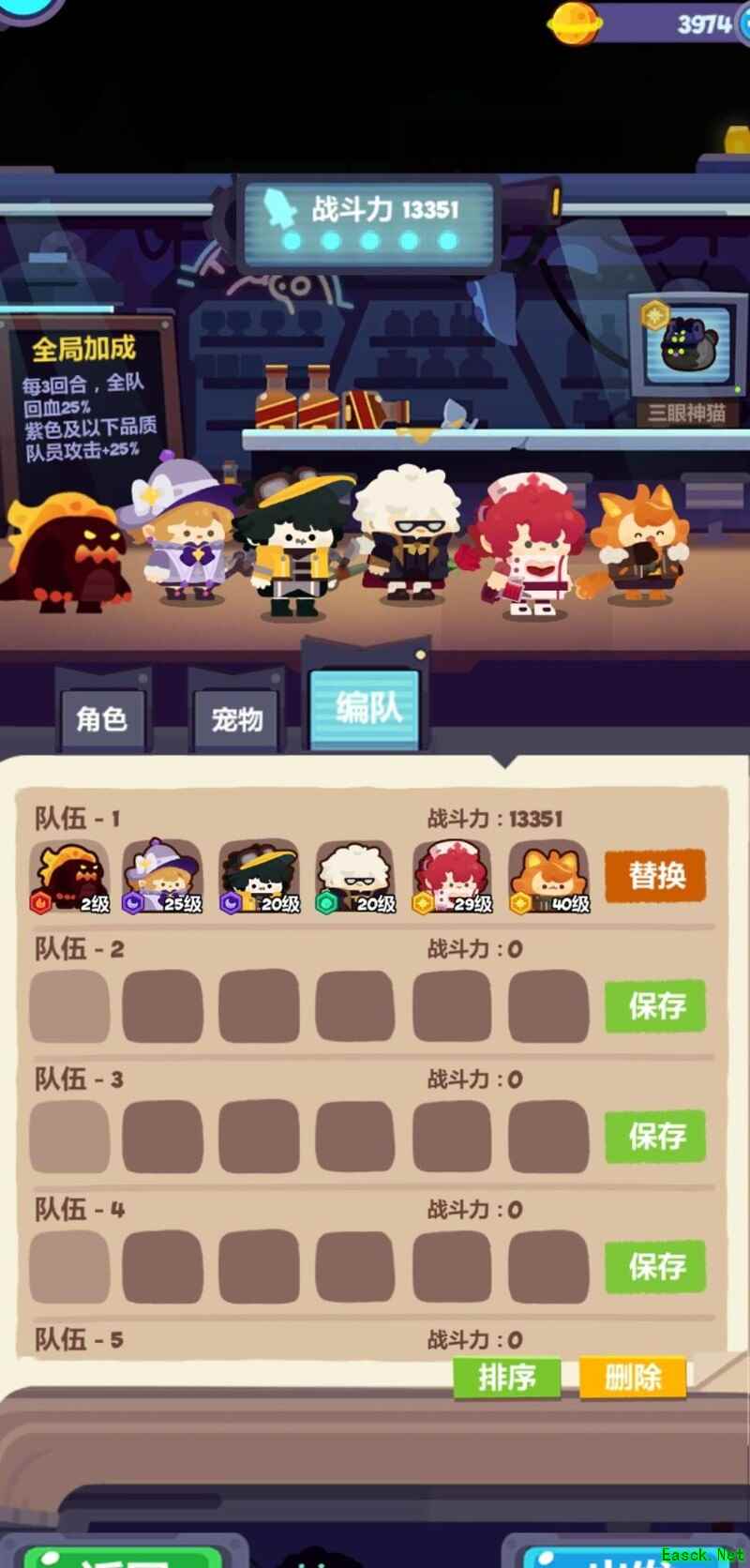Viewport: 750px width, 1568px height.
Task: Tap 替换 for 队伍-1
Action: pyautogui.click(x=655, y=876)
